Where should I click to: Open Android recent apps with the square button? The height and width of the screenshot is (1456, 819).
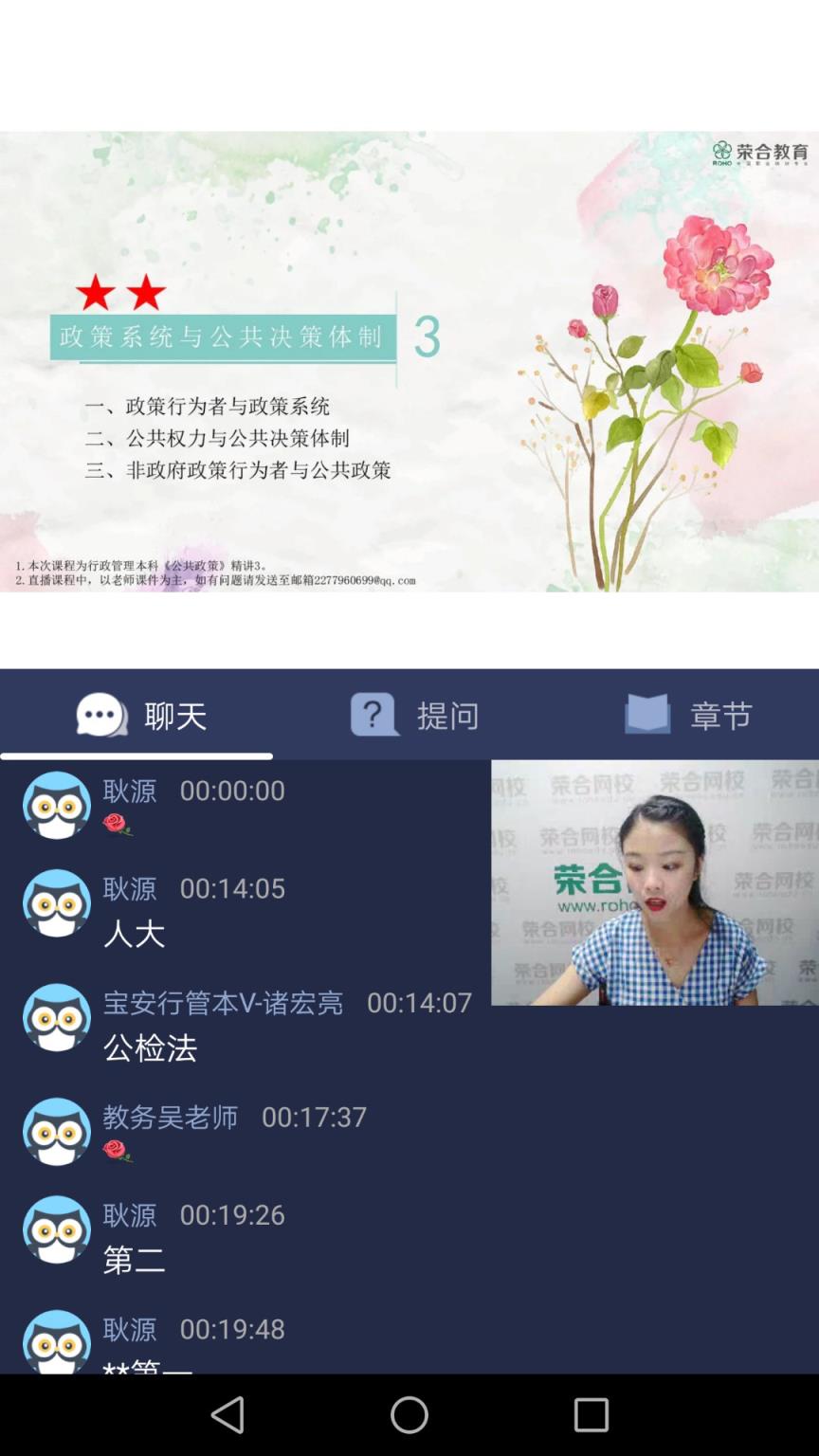[x=591, y=1415]
